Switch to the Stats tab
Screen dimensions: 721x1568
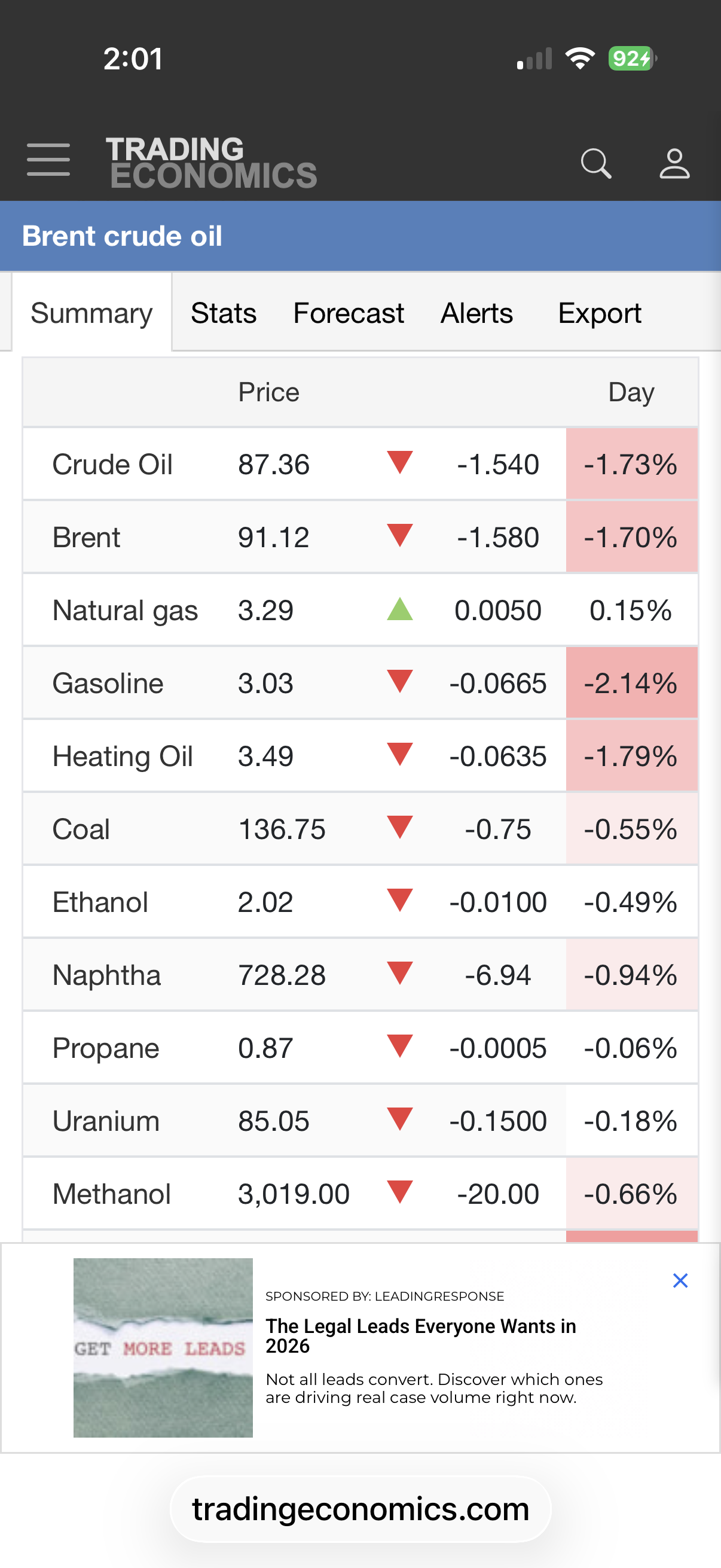pyautogui.click(x=224, y=313)
